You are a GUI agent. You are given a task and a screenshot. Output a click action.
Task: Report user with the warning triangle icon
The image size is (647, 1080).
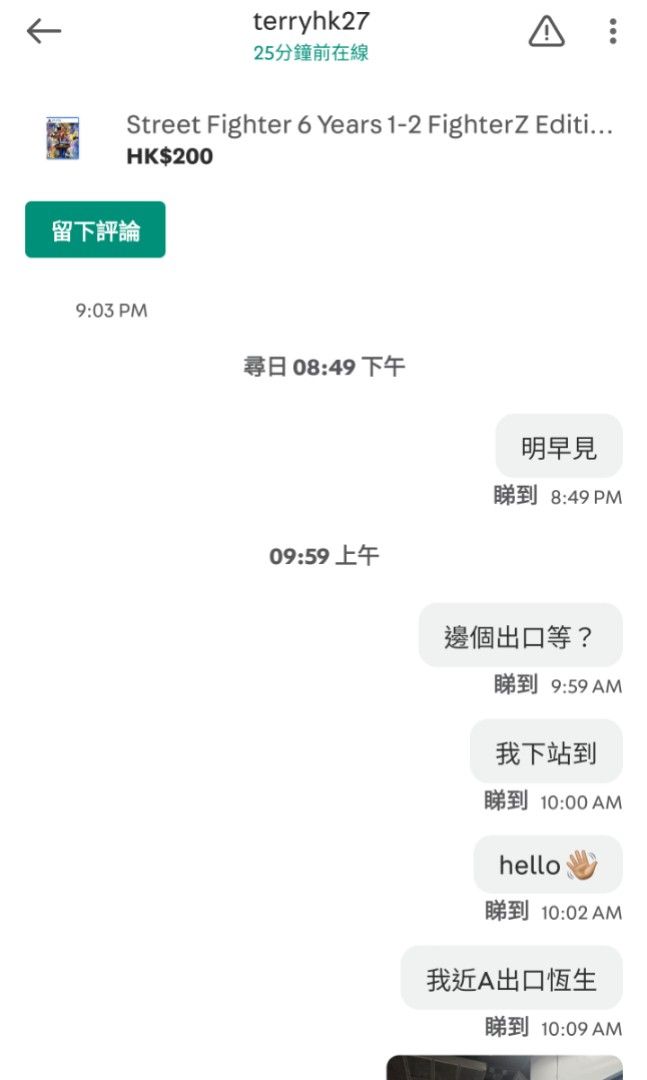point(546,32)
